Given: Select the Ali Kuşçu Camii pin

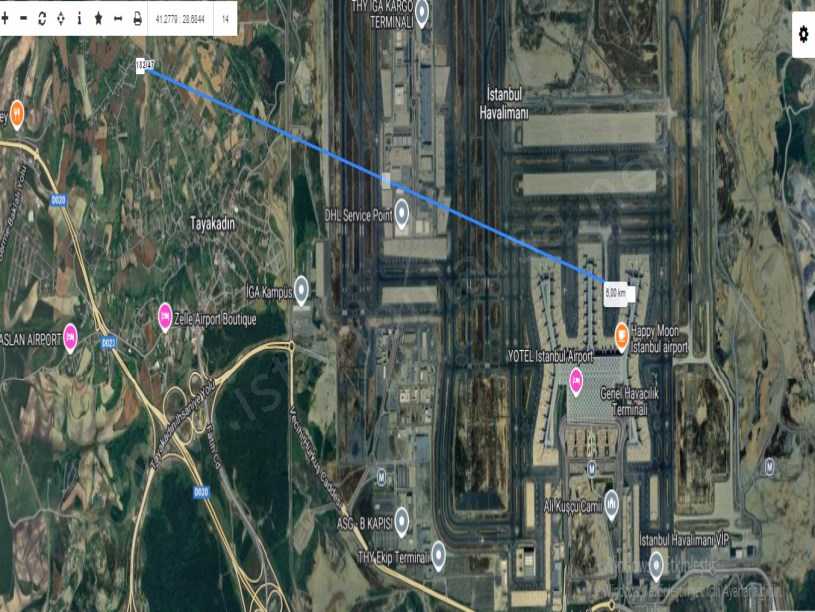Looking at the screenshot, I should [x=611, y=503].
